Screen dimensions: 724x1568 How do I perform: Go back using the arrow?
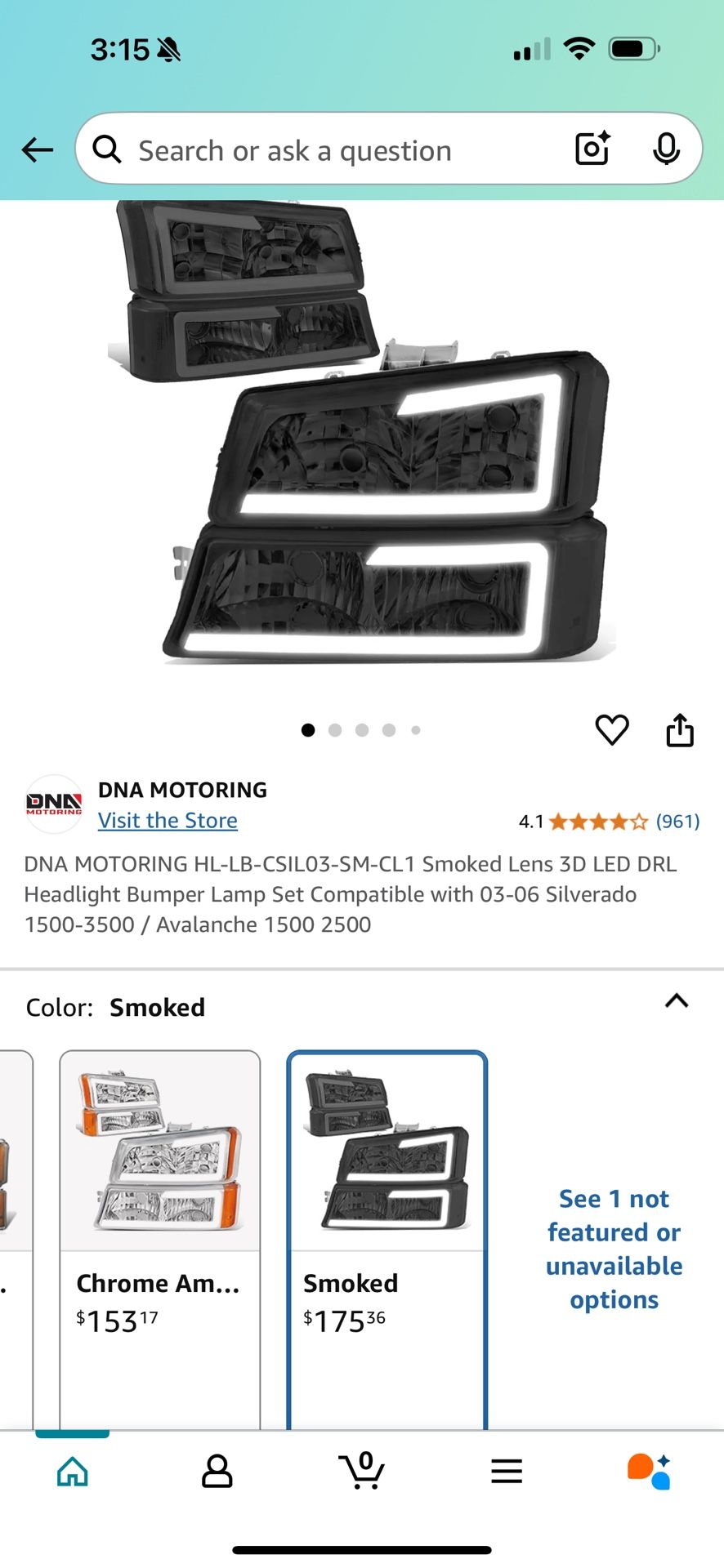(38, 150)
